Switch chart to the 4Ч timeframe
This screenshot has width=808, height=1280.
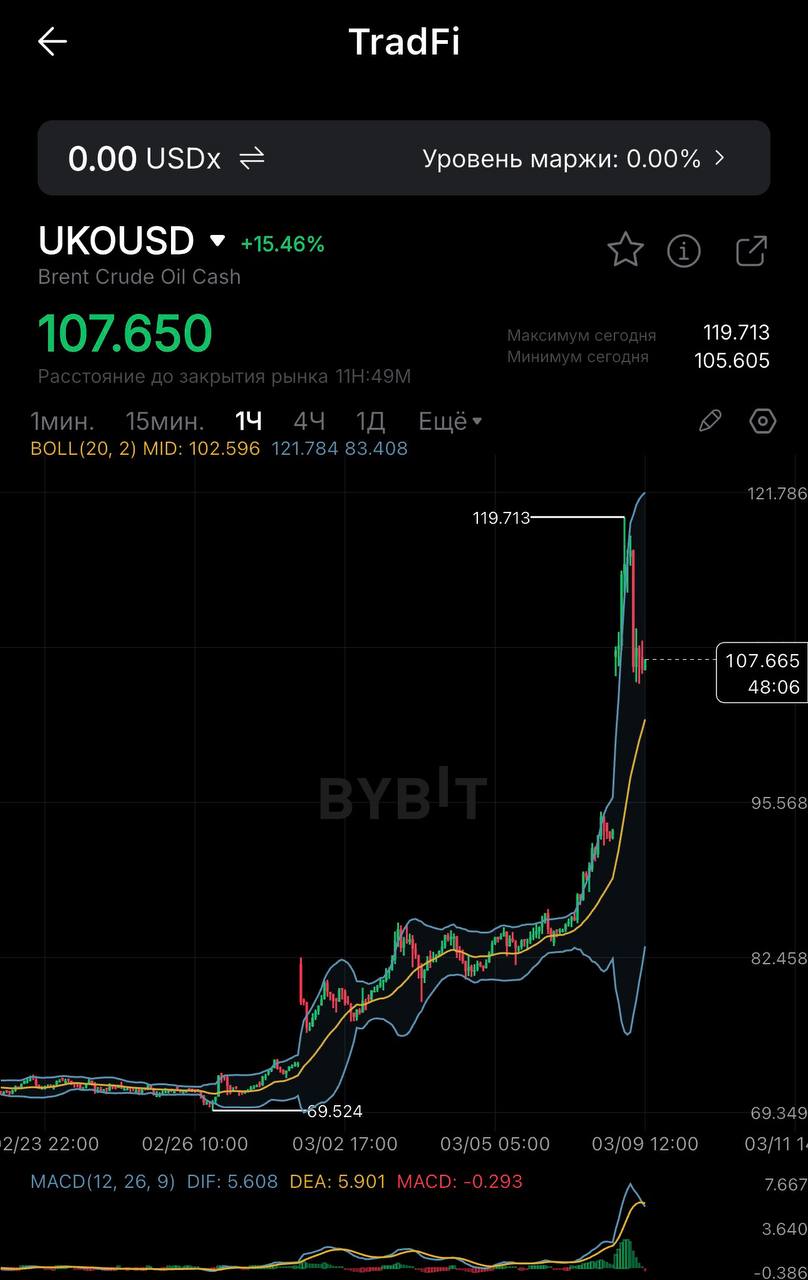pos(309,421)
